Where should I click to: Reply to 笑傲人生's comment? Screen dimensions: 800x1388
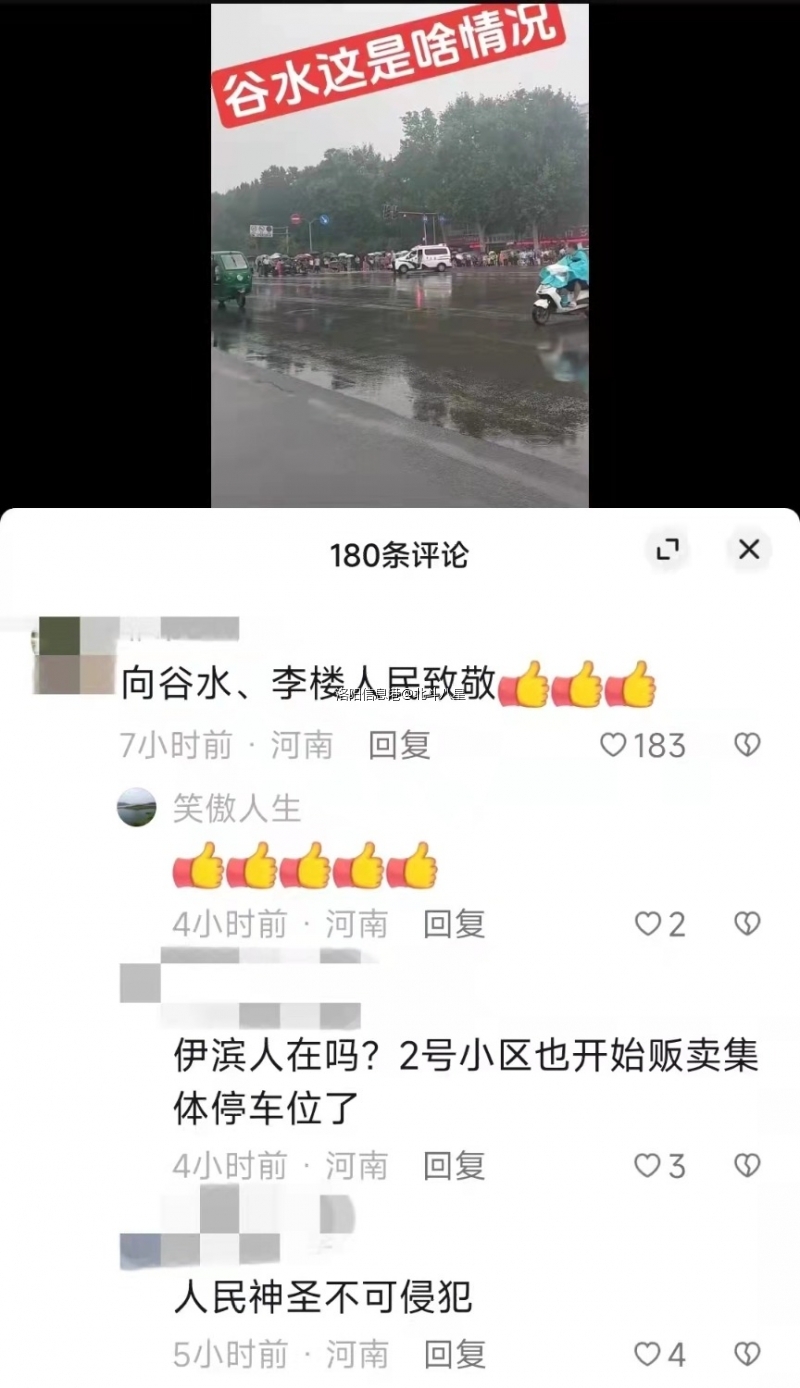pos(453,924)
